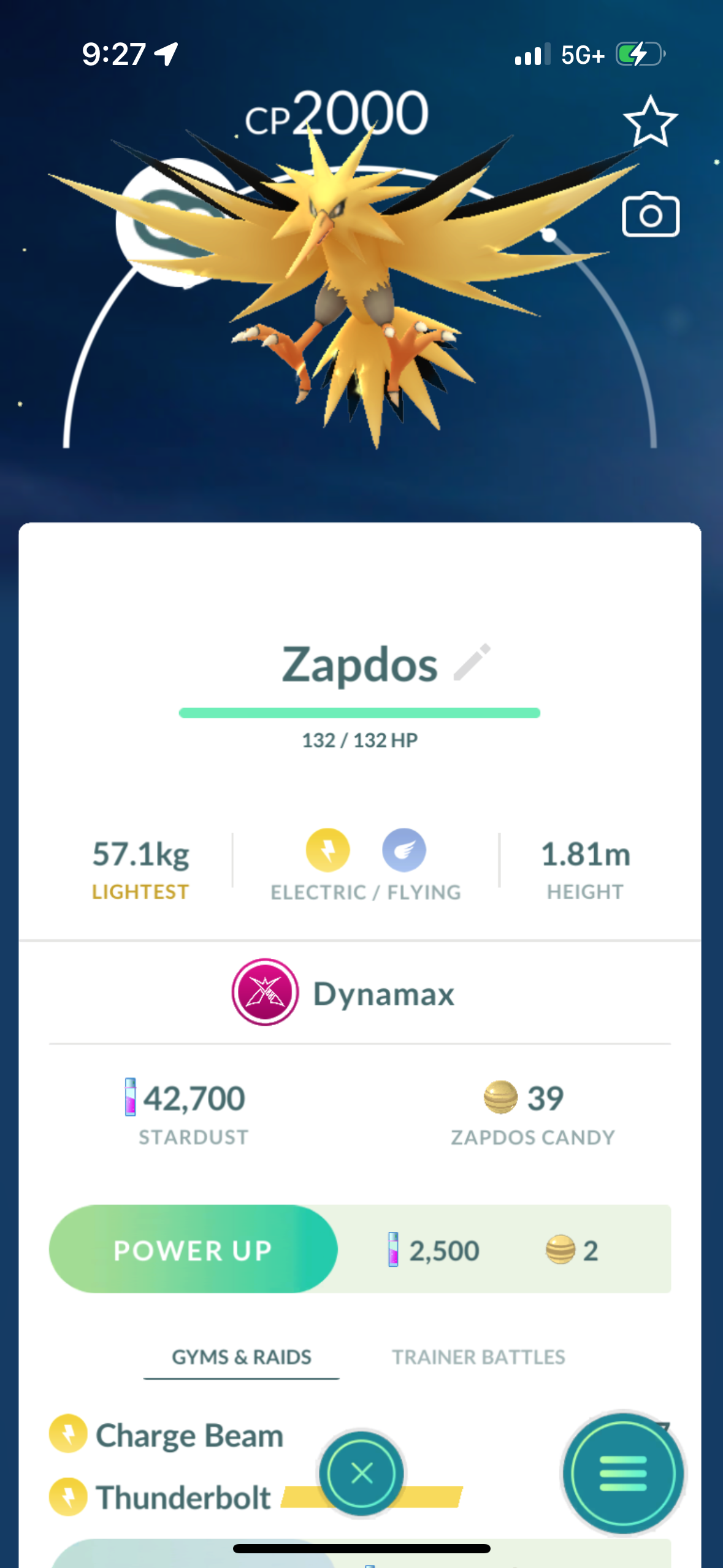Switch to the Trainer Battles tab
The image size is (723, 1568).
tap(479, 1357)
